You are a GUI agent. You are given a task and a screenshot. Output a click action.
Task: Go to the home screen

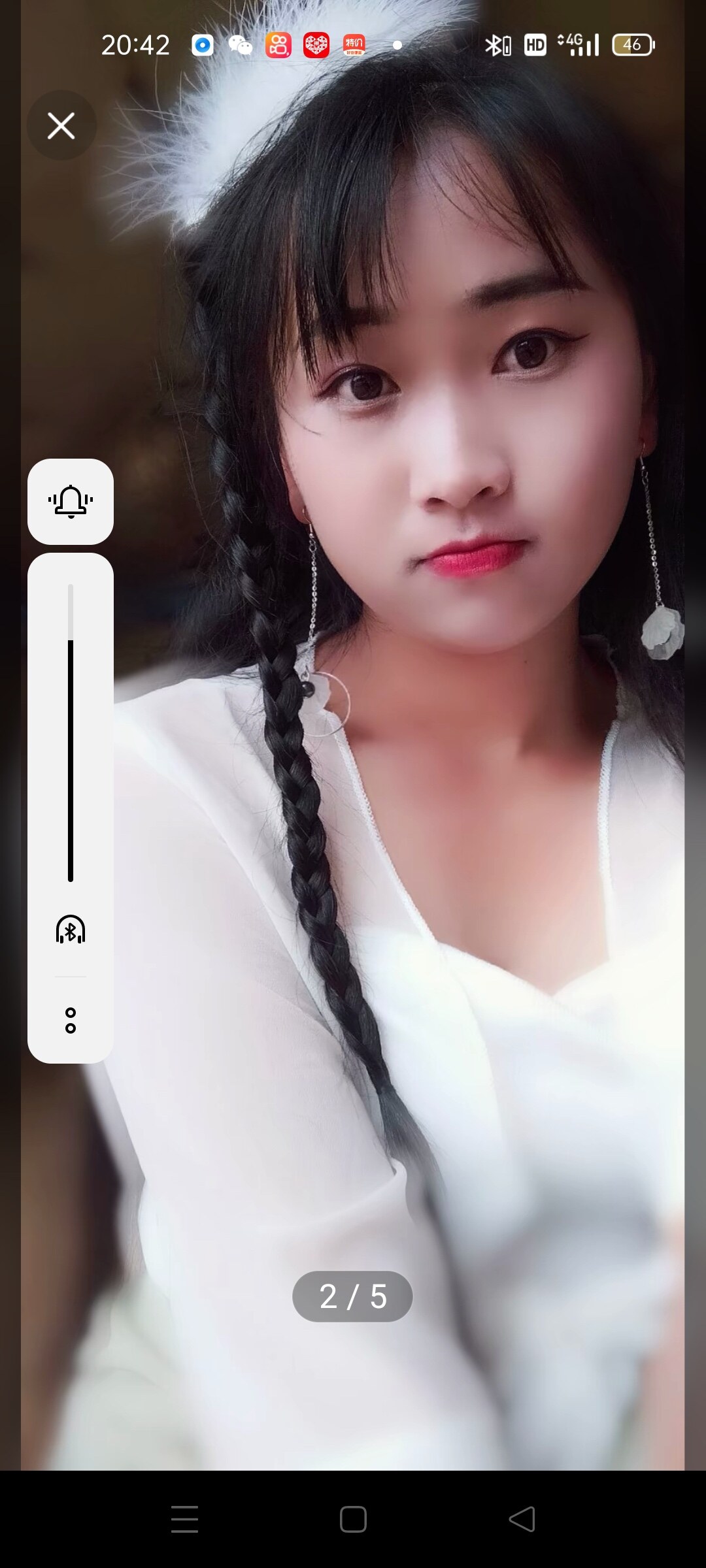(353, 1520)
